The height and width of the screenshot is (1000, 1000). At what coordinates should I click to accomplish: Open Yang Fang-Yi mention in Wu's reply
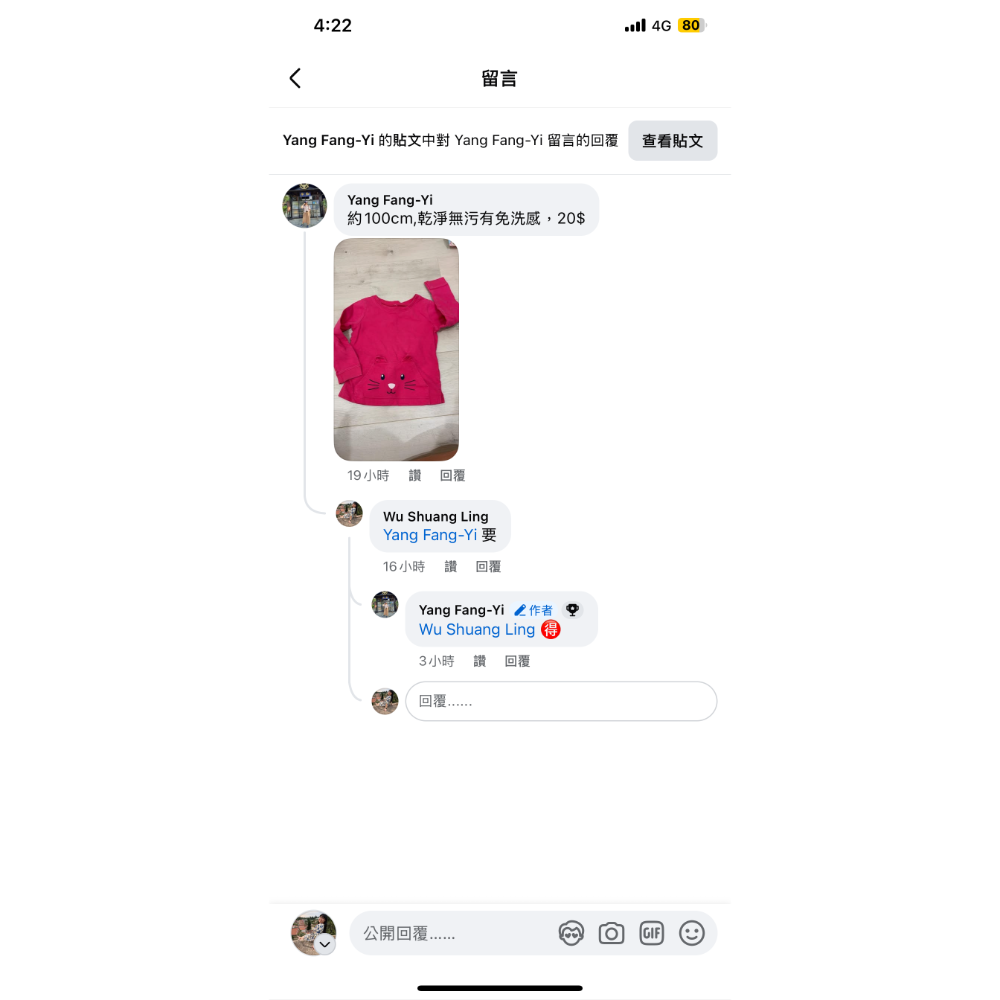[x=430, y=535]
